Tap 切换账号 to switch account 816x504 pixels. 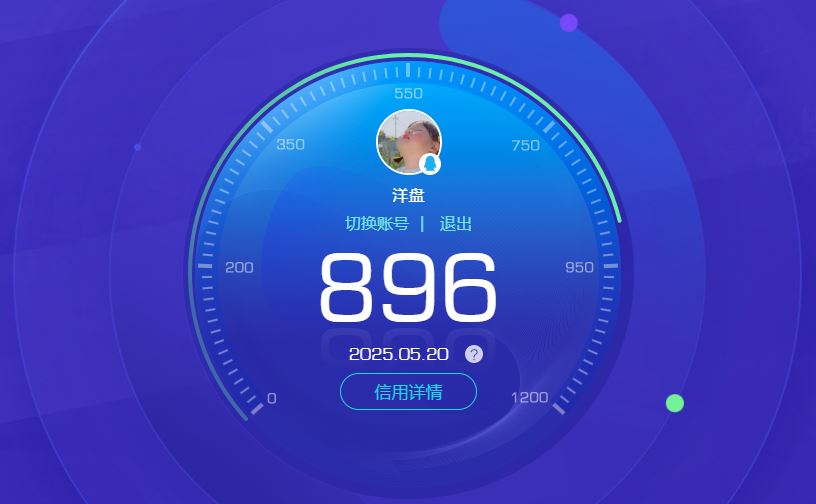[377, 224]
